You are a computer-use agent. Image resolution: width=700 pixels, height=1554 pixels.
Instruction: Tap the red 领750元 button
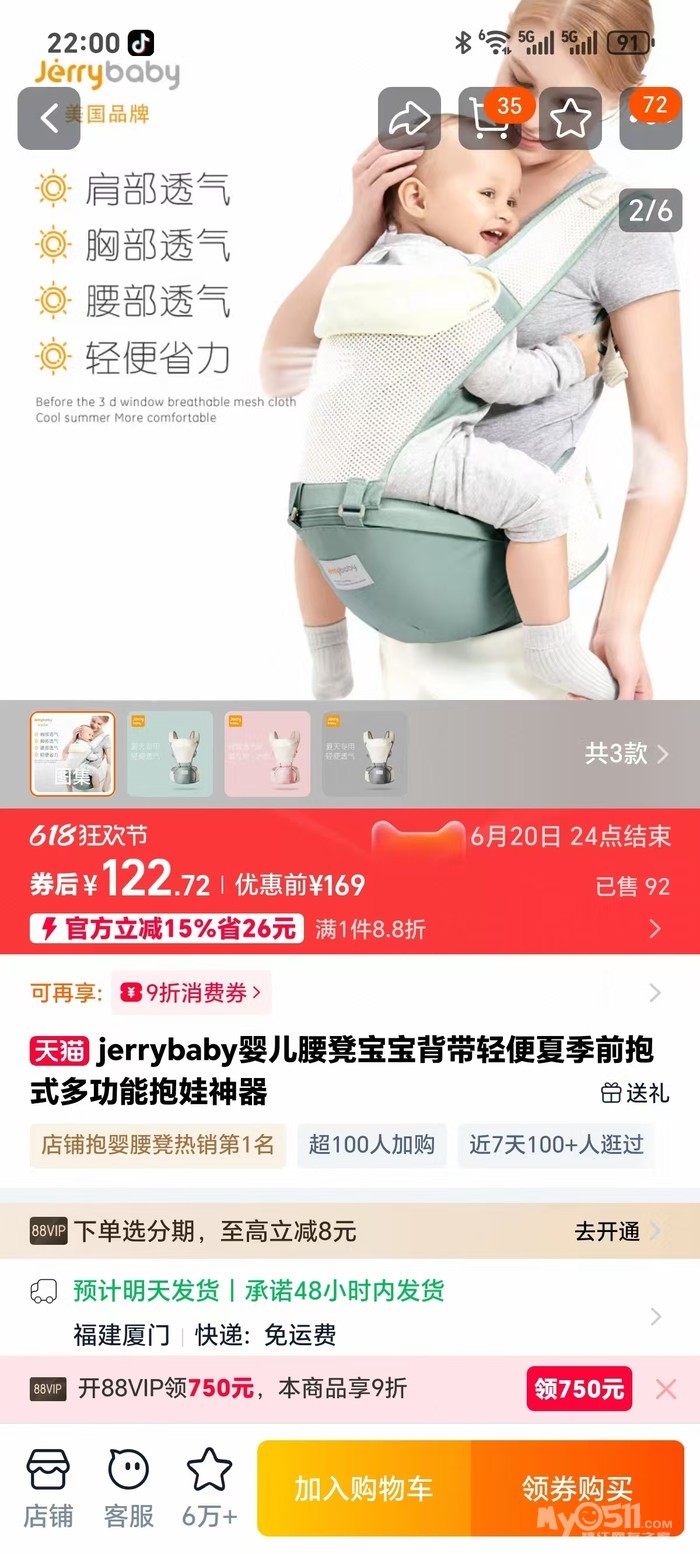[580, 1389]
